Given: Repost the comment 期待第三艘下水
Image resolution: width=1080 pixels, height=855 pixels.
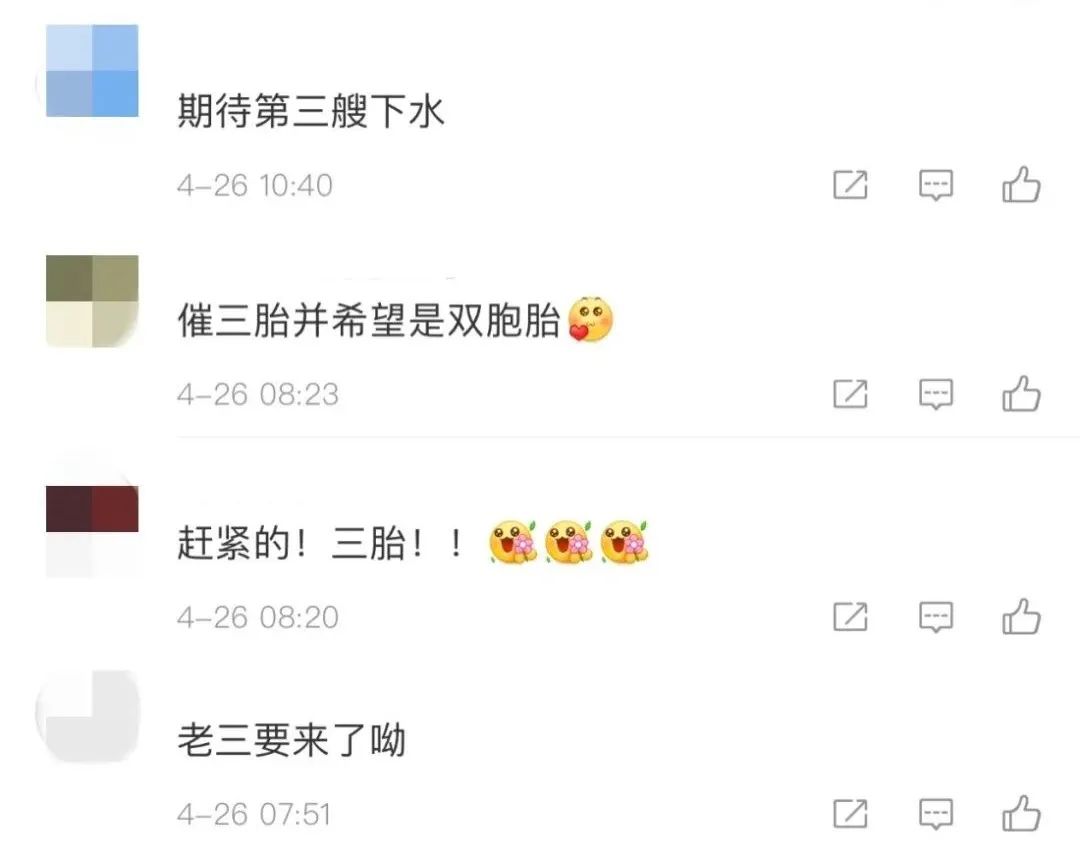Looking at the screenshot, I should coord(850,186).
